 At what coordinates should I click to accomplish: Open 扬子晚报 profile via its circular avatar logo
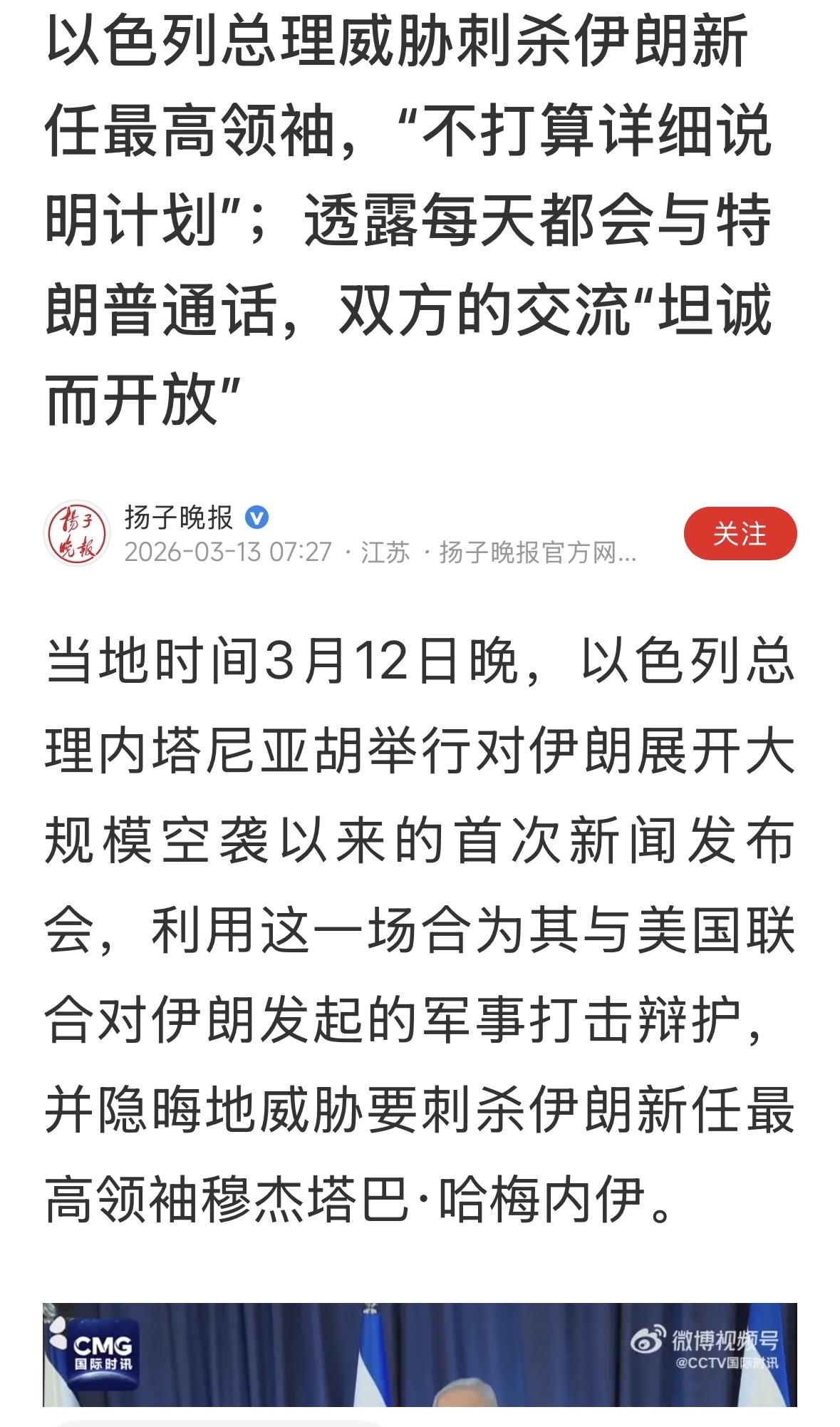point(80,531)
